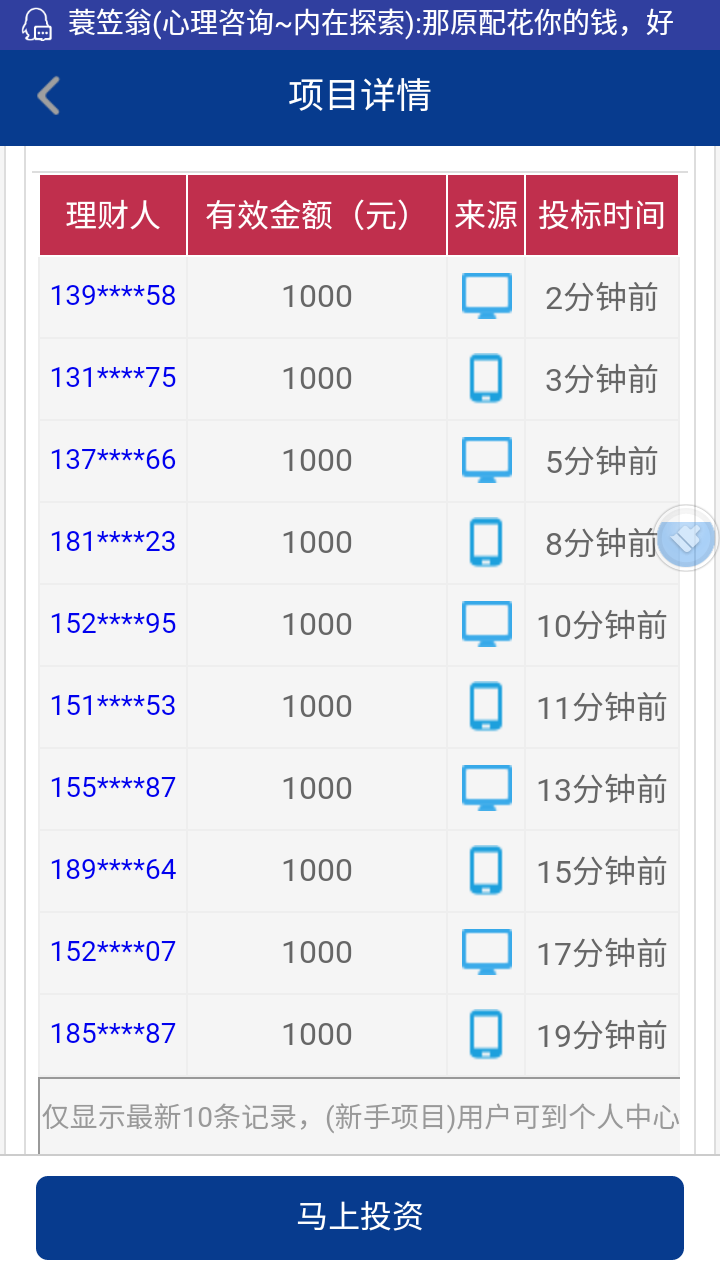The height and width of the screenshot is (1280, 720).
Task: Tap the 马上投资 button
Action: pos(360,1217)
